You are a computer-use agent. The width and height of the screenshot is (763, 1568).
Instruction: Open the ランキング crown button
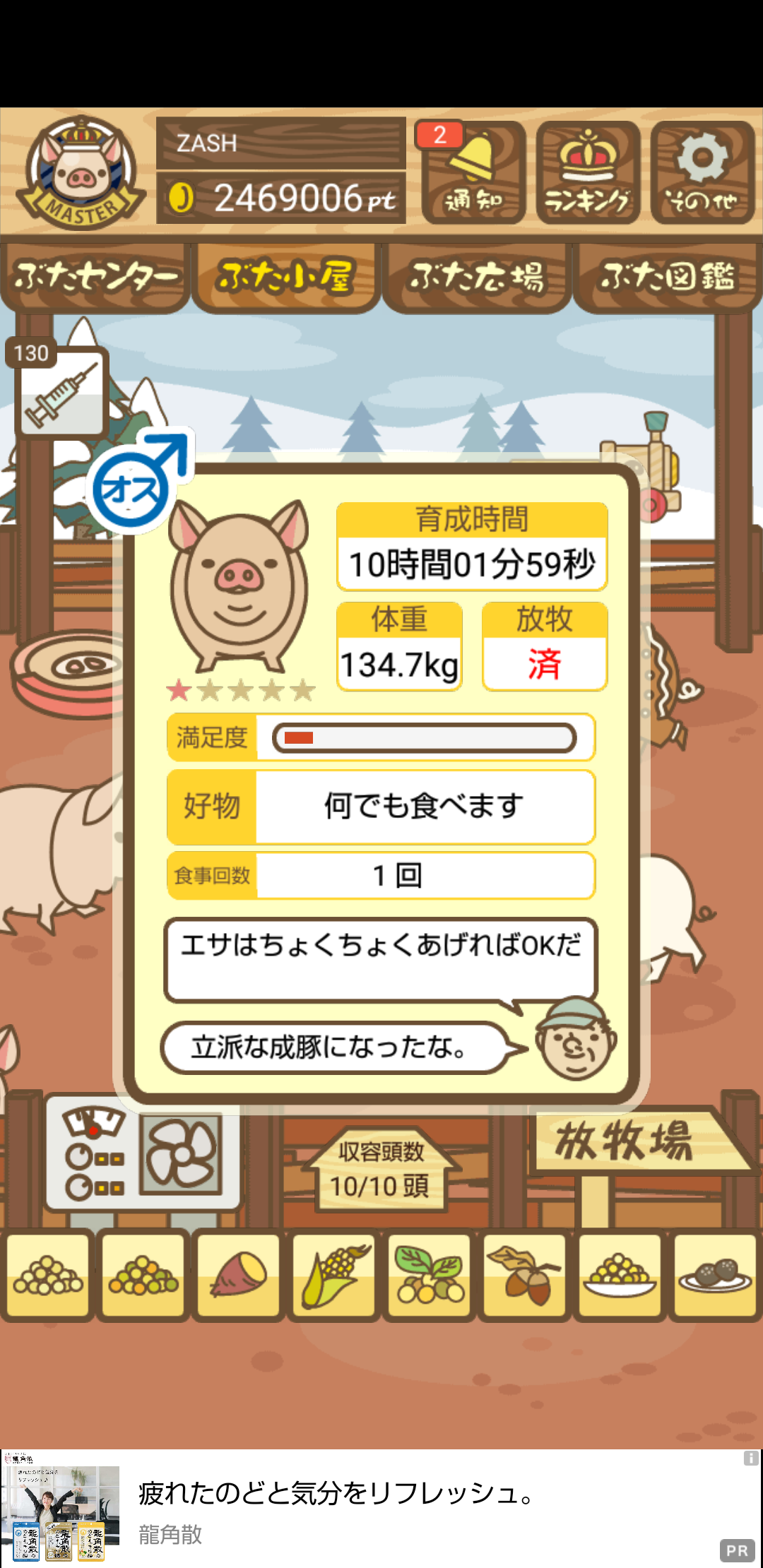point(588,173)
